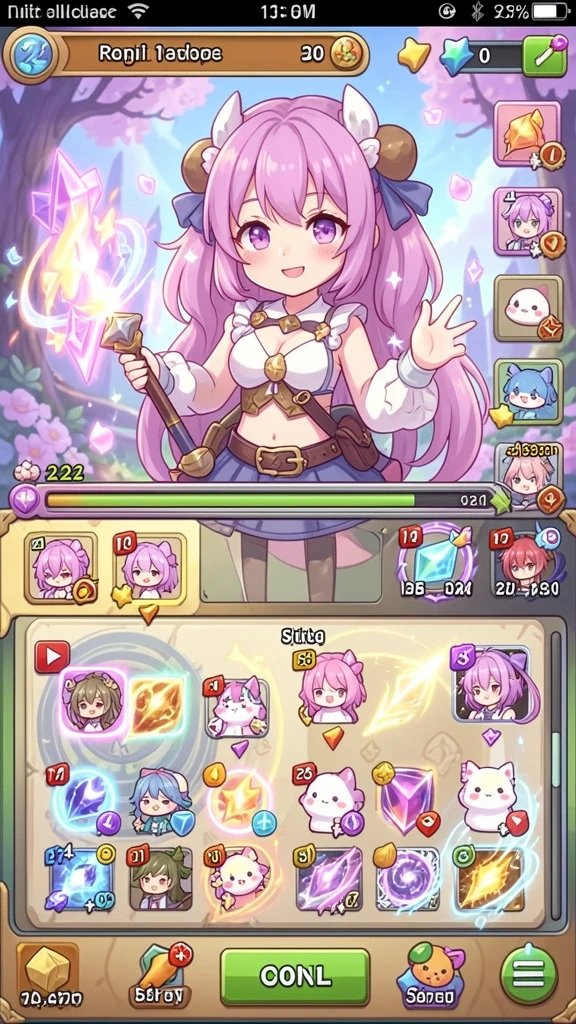Switch to the starred pink-haired portrait tab
Screen dimensions: 576x1024
[x=148, y=567]
